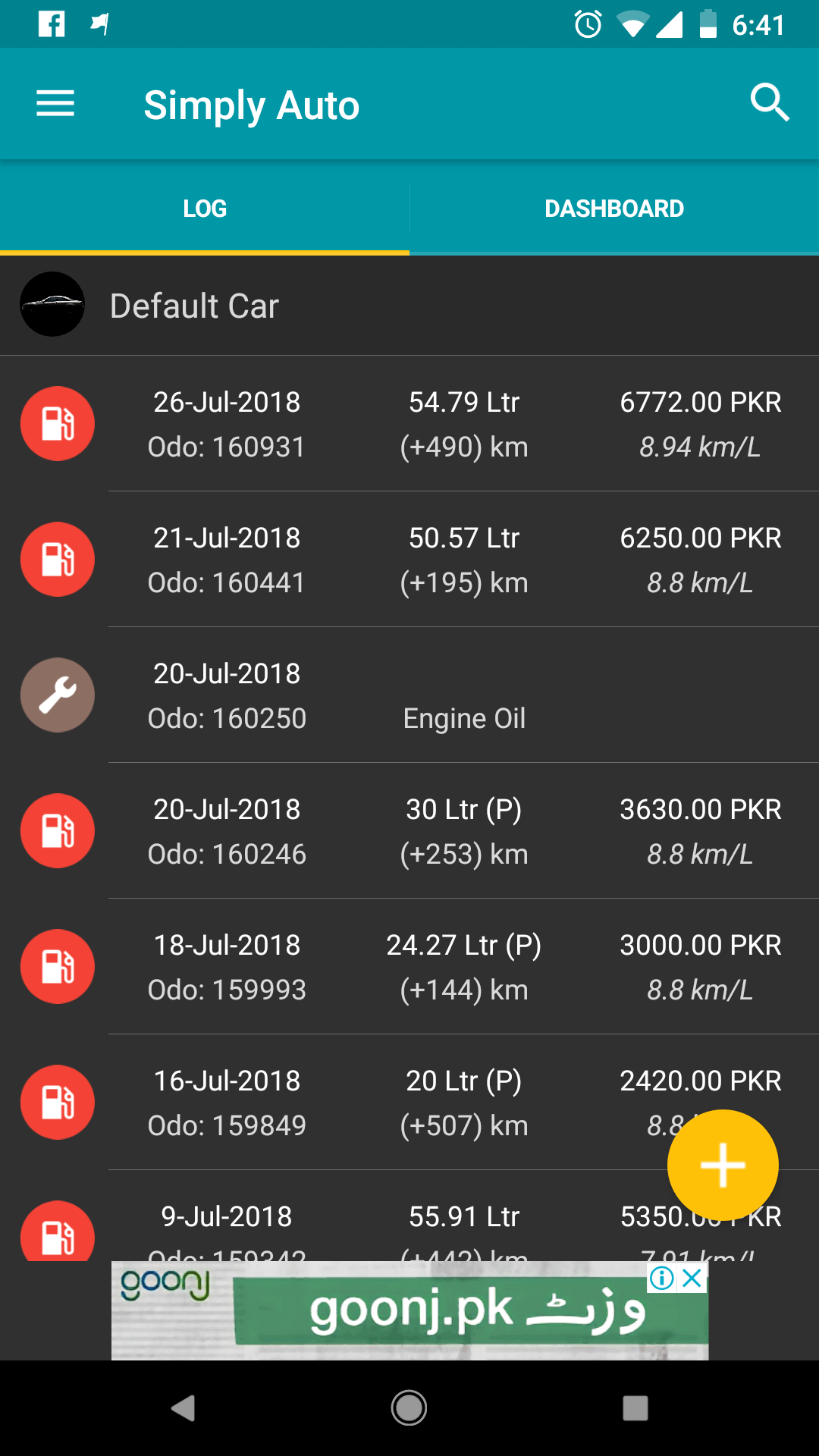
Task: Go back using the system back button
Action: [183, 1408]
